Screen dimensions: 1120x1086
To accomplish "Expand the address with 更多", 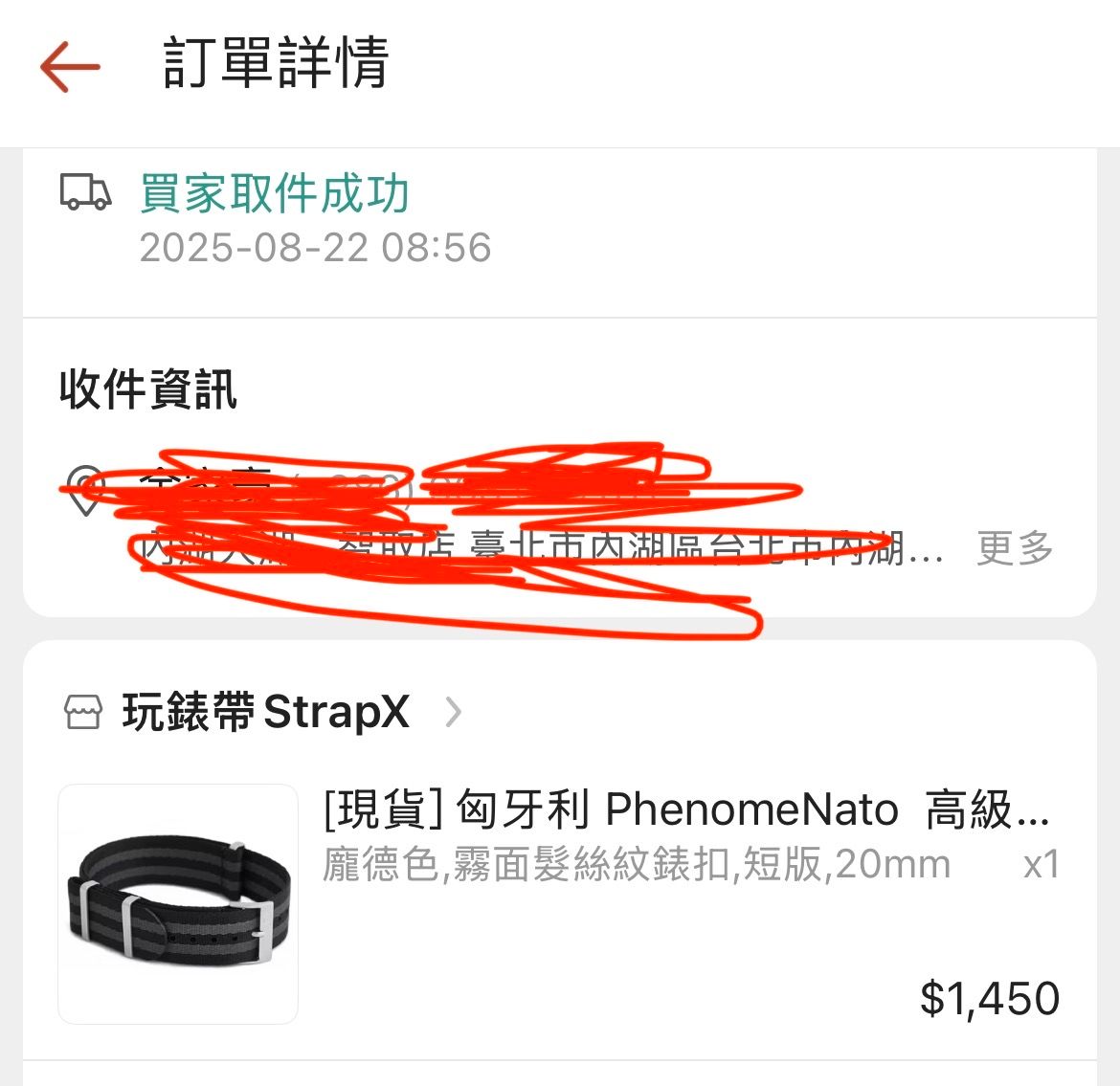I will pos(1015,548).
